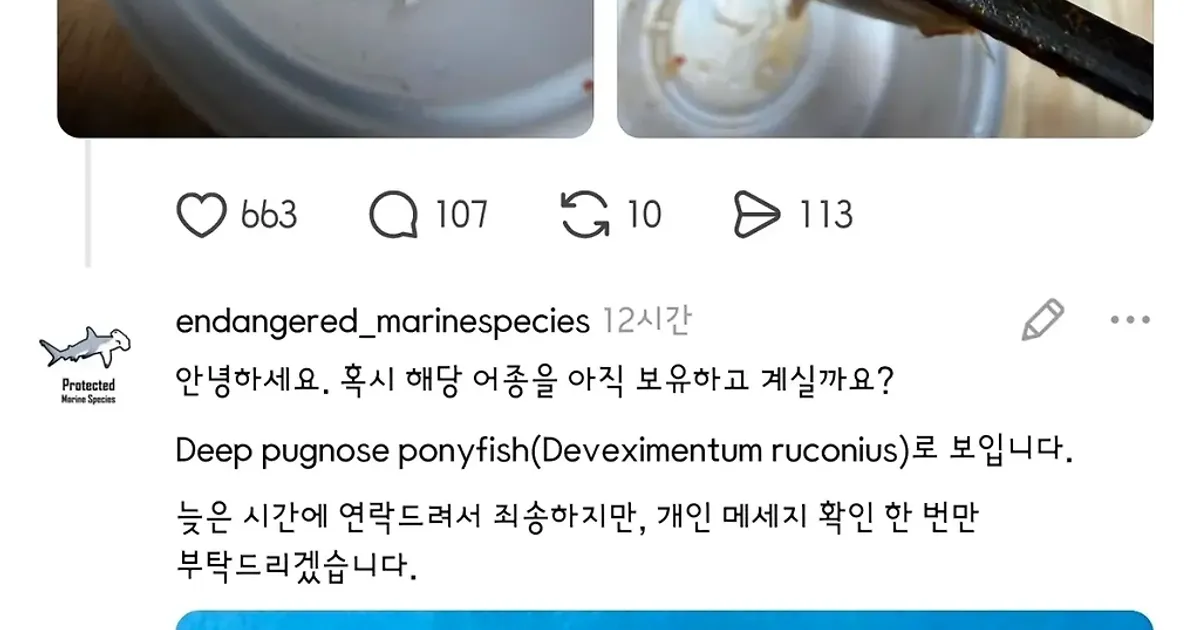
Task: Tap the pencil edit icon on the reply
Action: coord(1042,321)
